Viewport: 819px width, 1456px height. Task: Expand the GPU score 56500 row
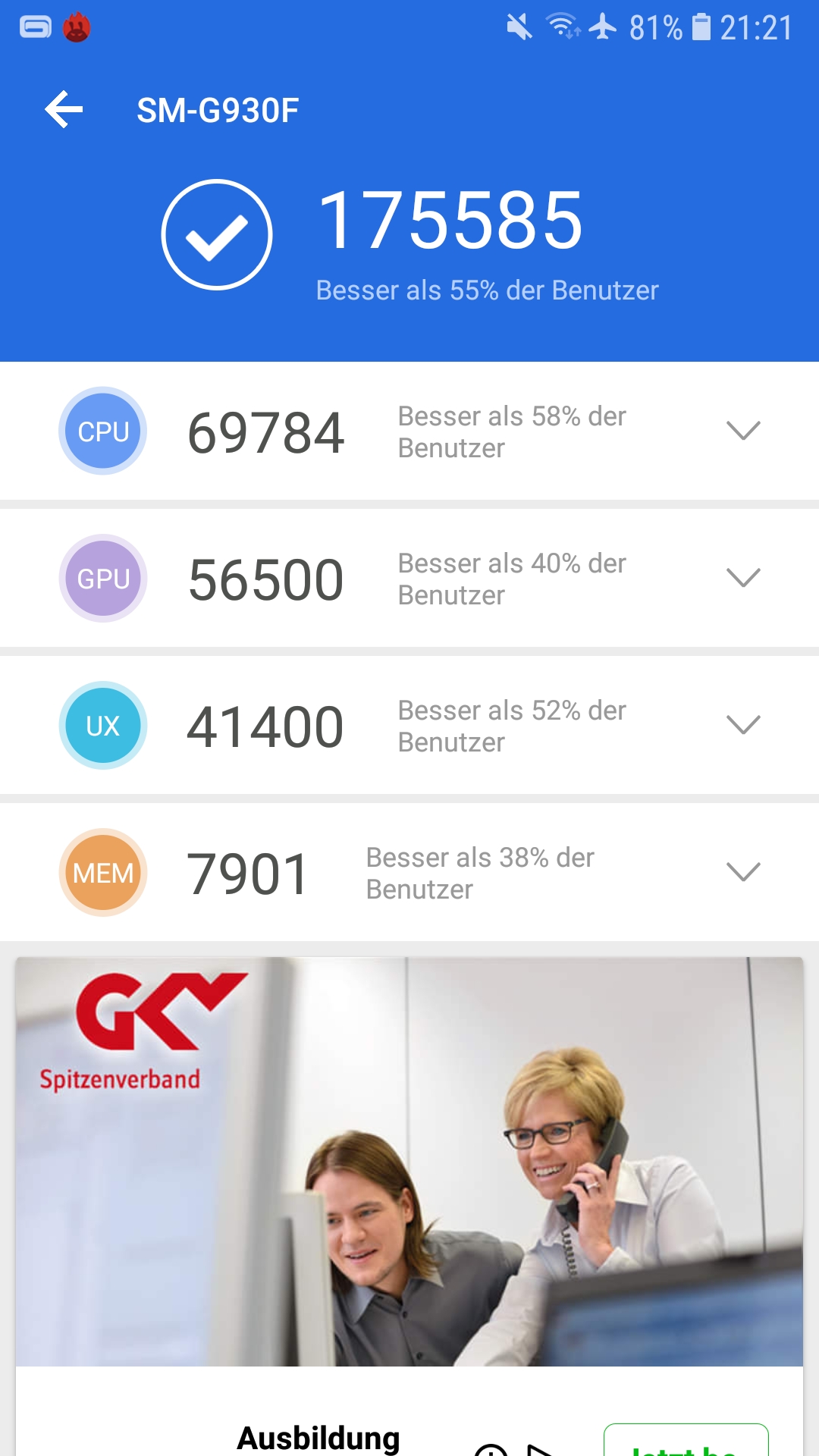tap(742, 578)
